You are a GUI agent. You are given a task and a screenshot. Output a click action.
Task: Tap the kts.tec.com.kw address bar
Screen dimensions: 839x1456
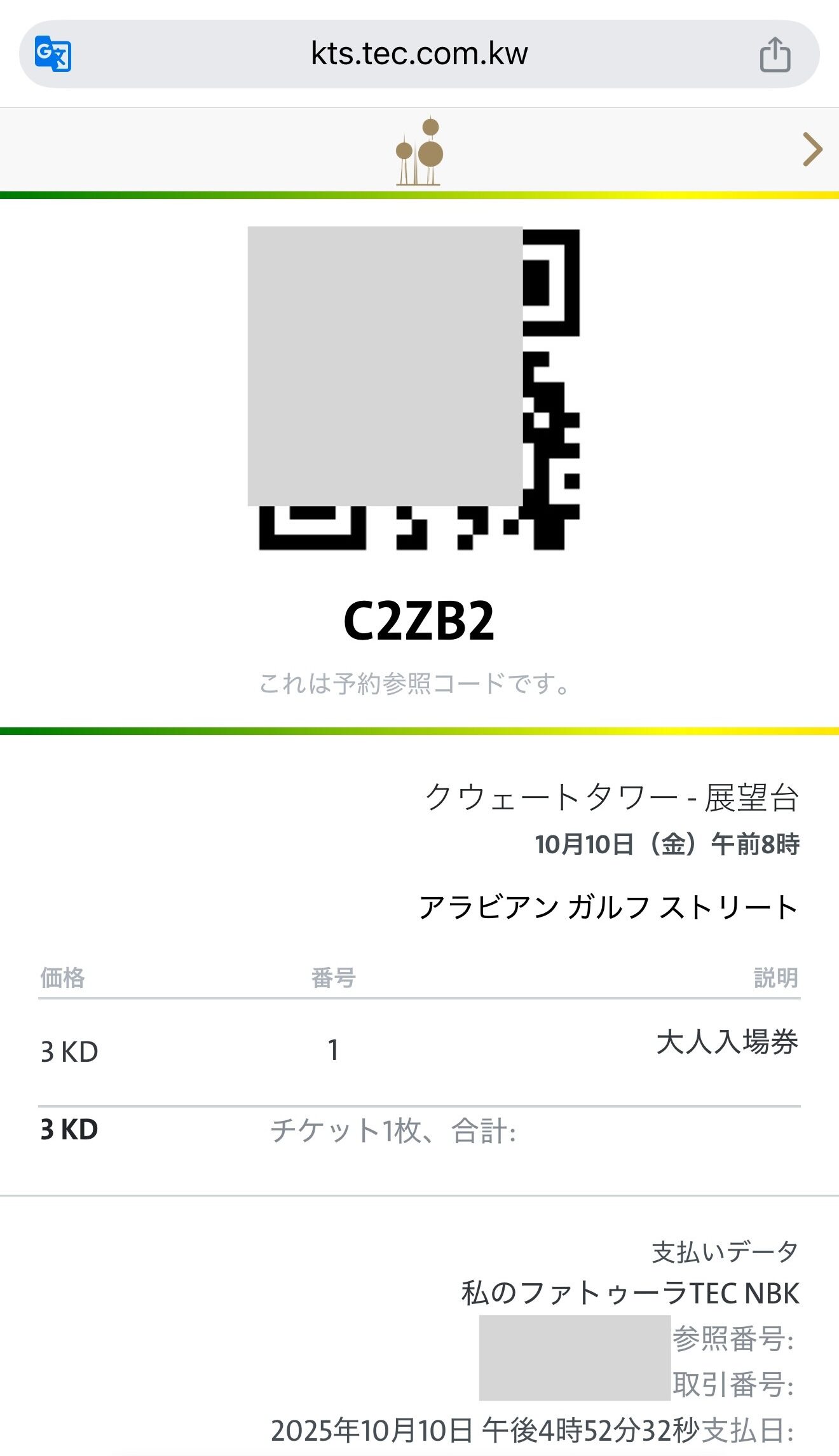[419, 54]
